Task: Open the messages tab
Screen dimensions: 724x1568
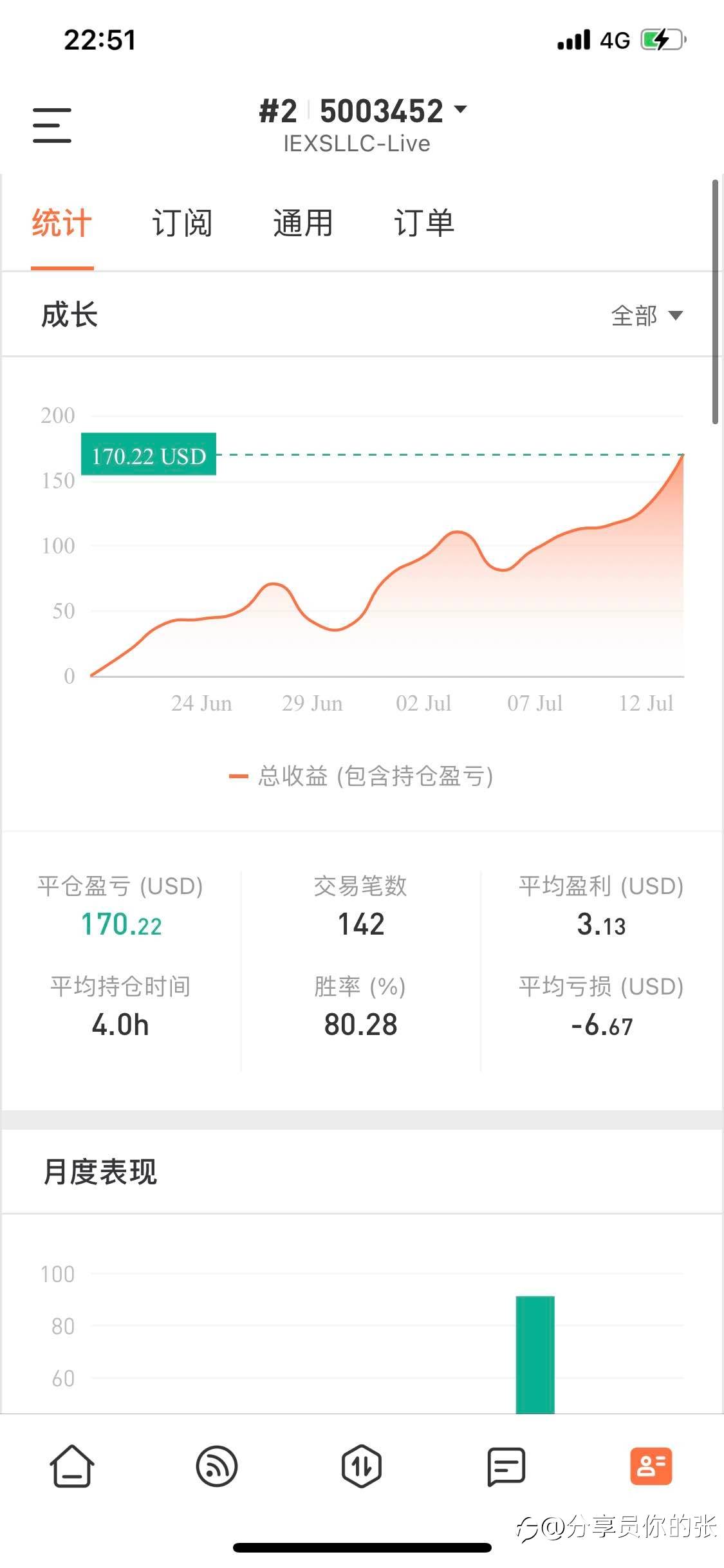Action: (506, 1467)
